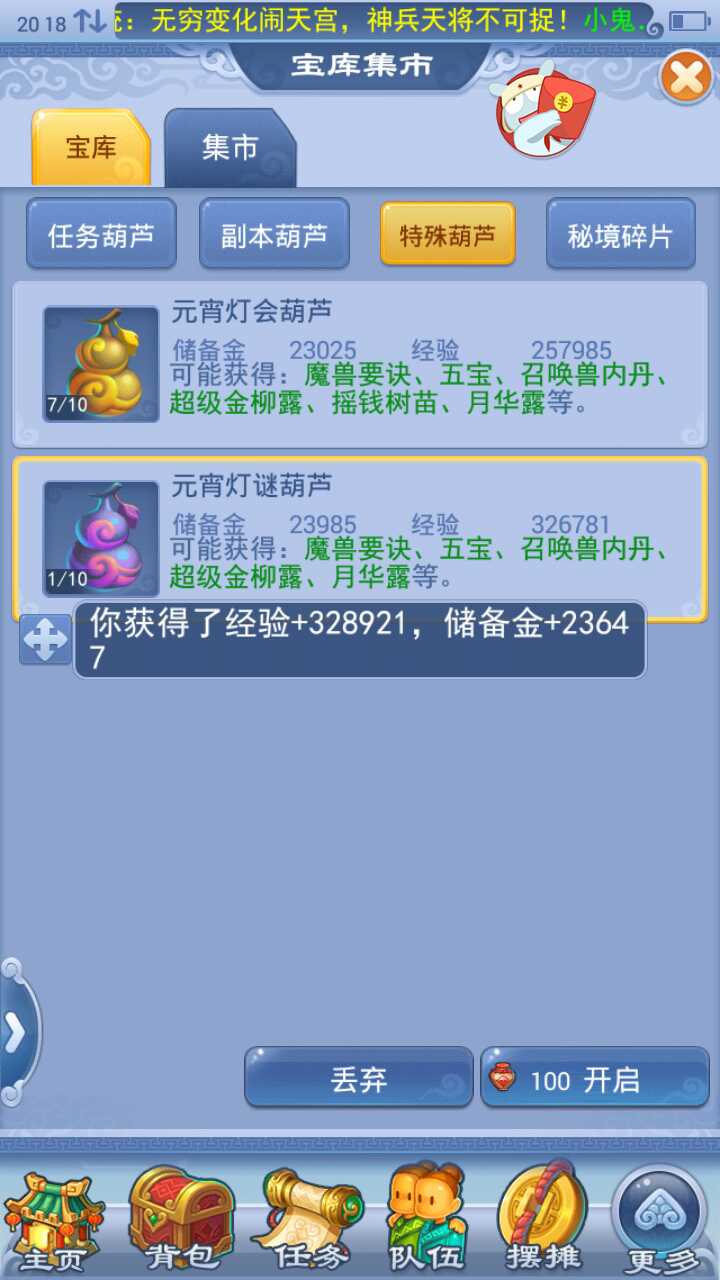720x1280 pixels.
Task: Open 摆摊 in the bottom bar
Action: [541, 1221]
